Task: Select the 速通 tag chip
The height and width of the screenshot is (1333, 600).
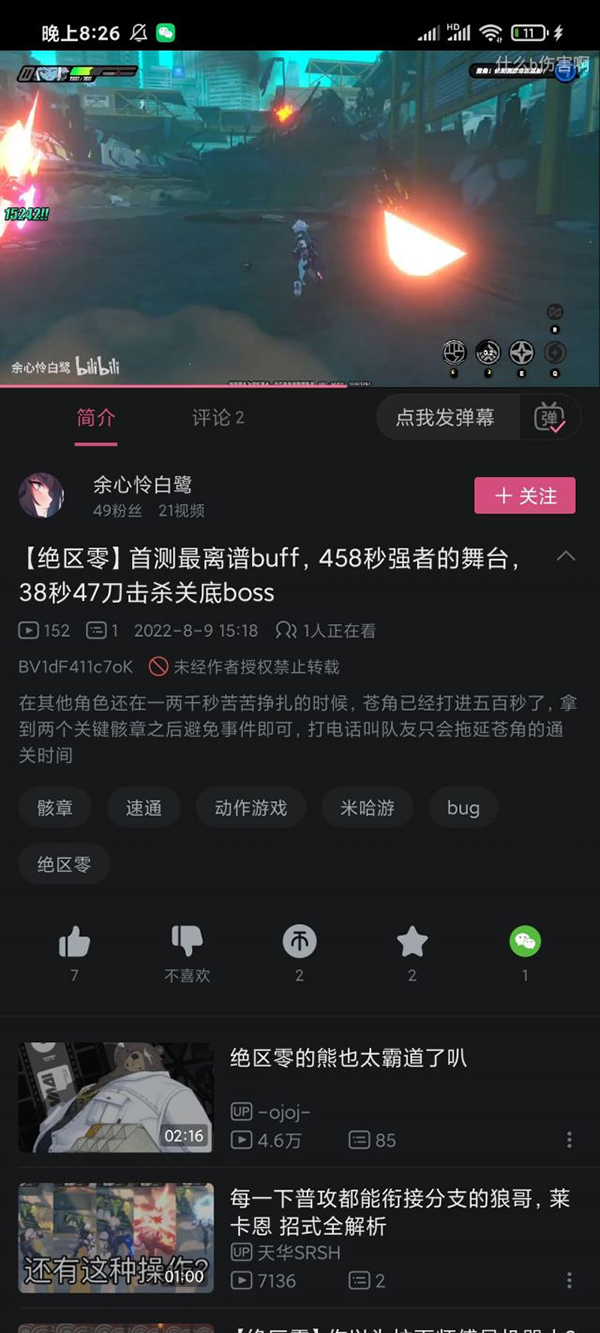Action: pyautogui.click(x=143, y=808)
